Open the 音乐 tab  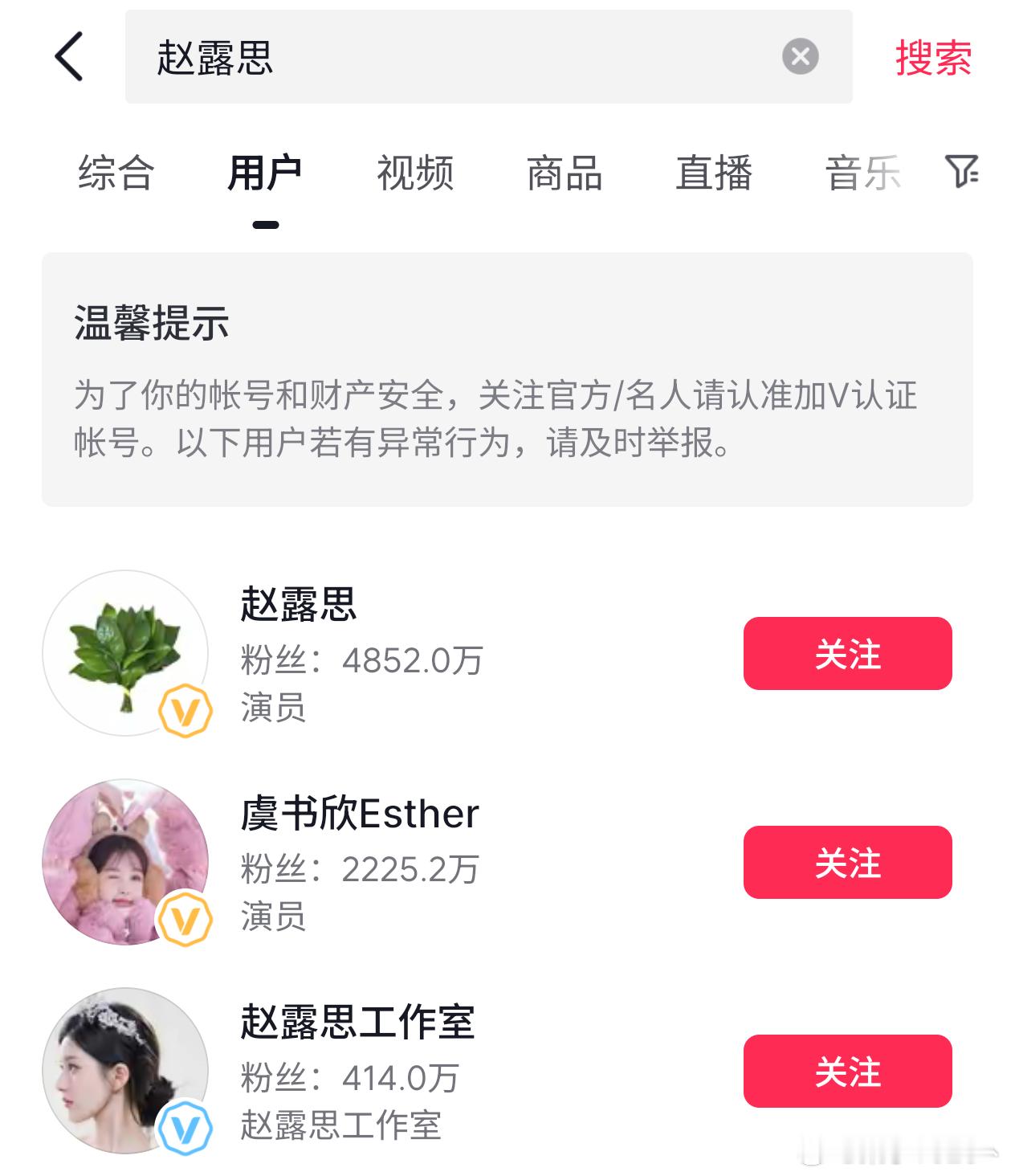click(x=862, y=173)
